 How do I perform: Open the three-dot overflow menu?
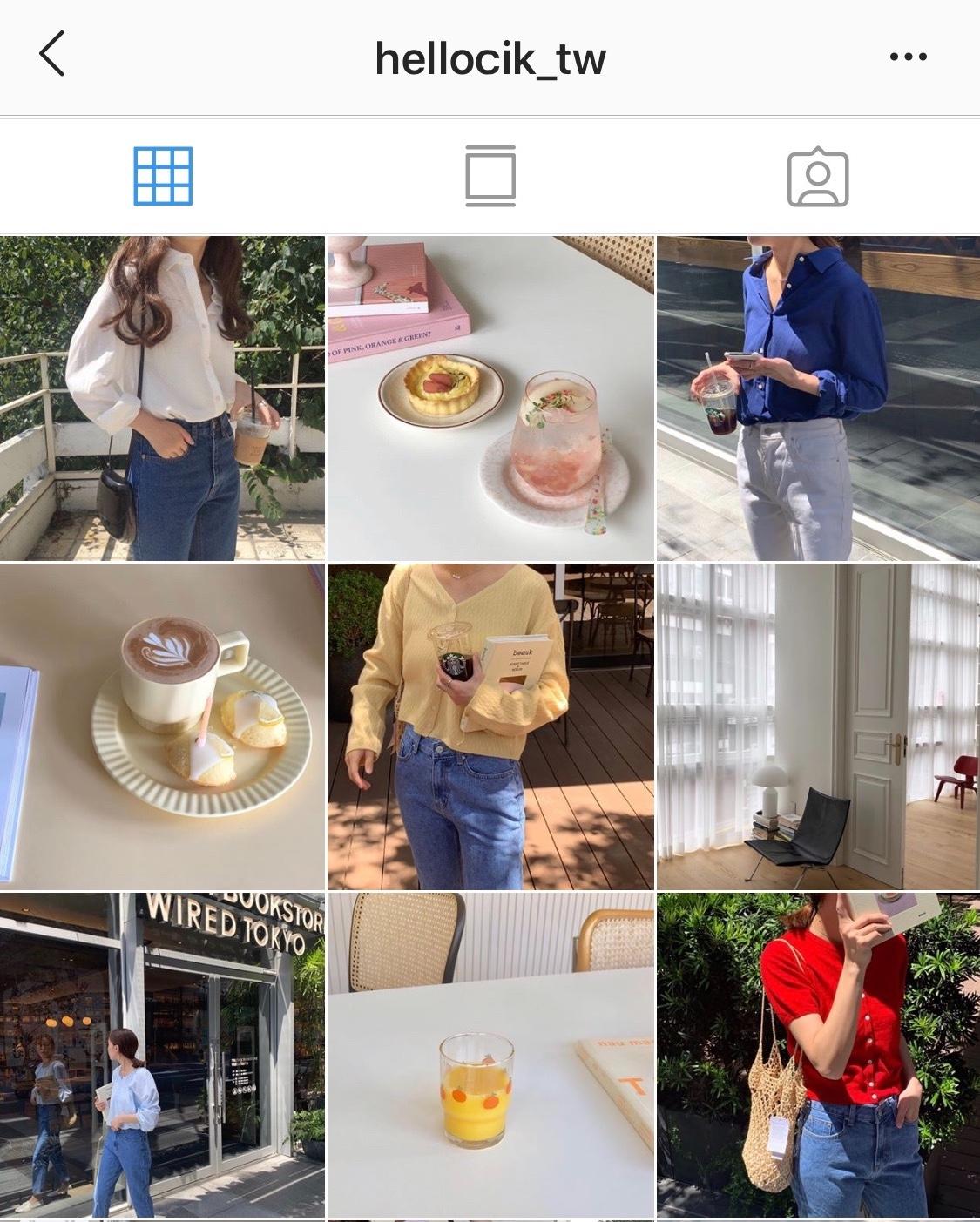pyautogui.click(x=908, y=57)
